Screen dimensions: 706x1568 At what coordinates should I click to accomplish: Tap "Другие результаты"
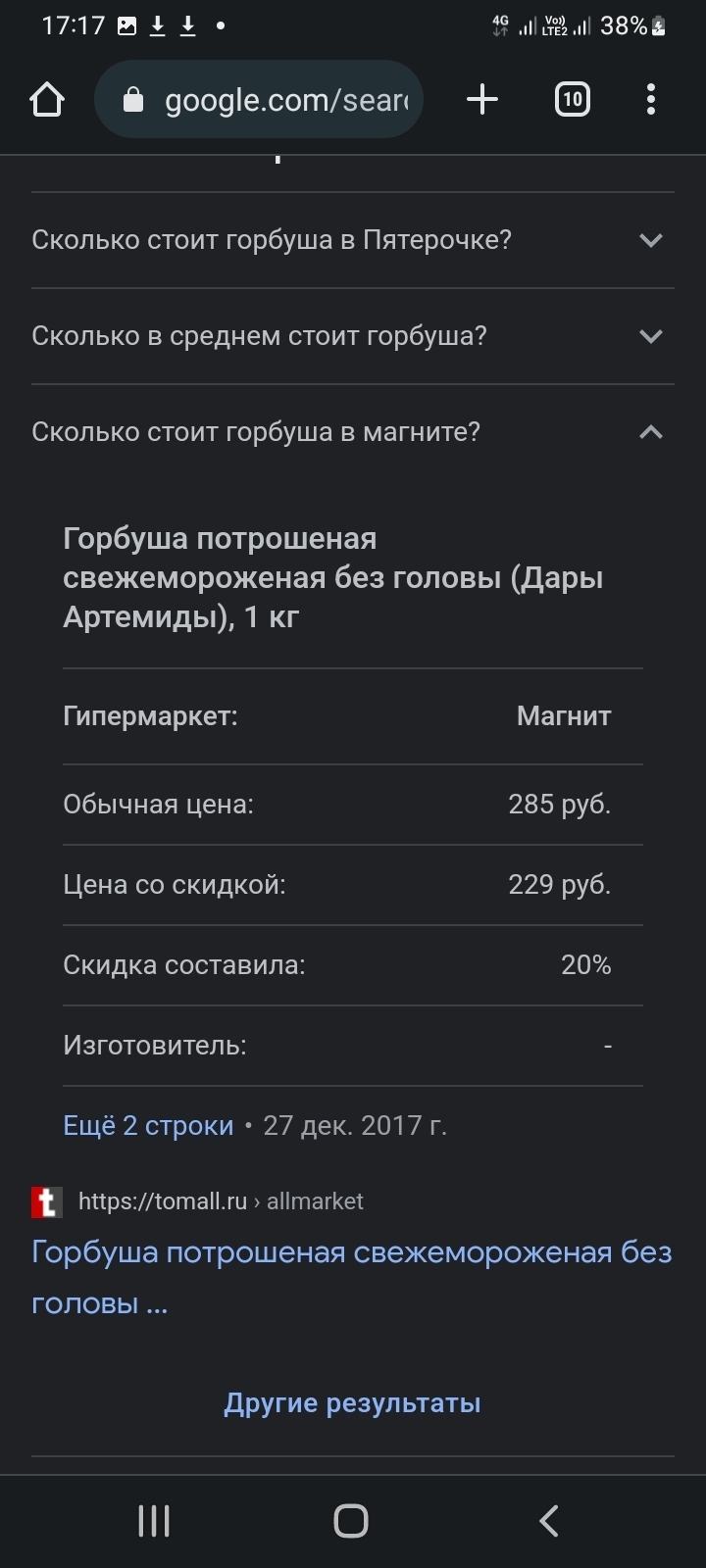tap(352, 1403)
